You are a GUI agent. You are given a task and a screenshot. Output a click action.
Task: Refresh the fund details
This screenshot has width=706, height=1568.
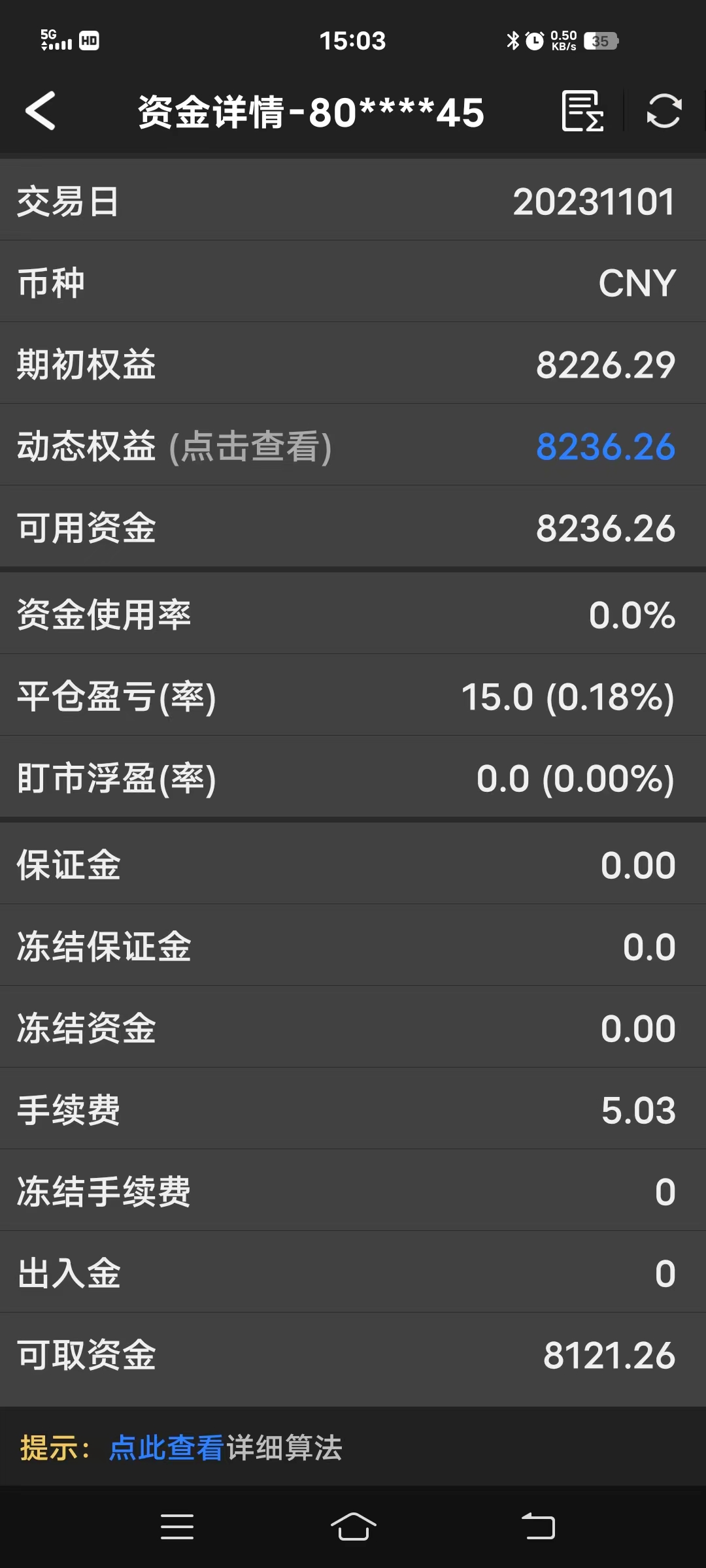pos(664,111)
